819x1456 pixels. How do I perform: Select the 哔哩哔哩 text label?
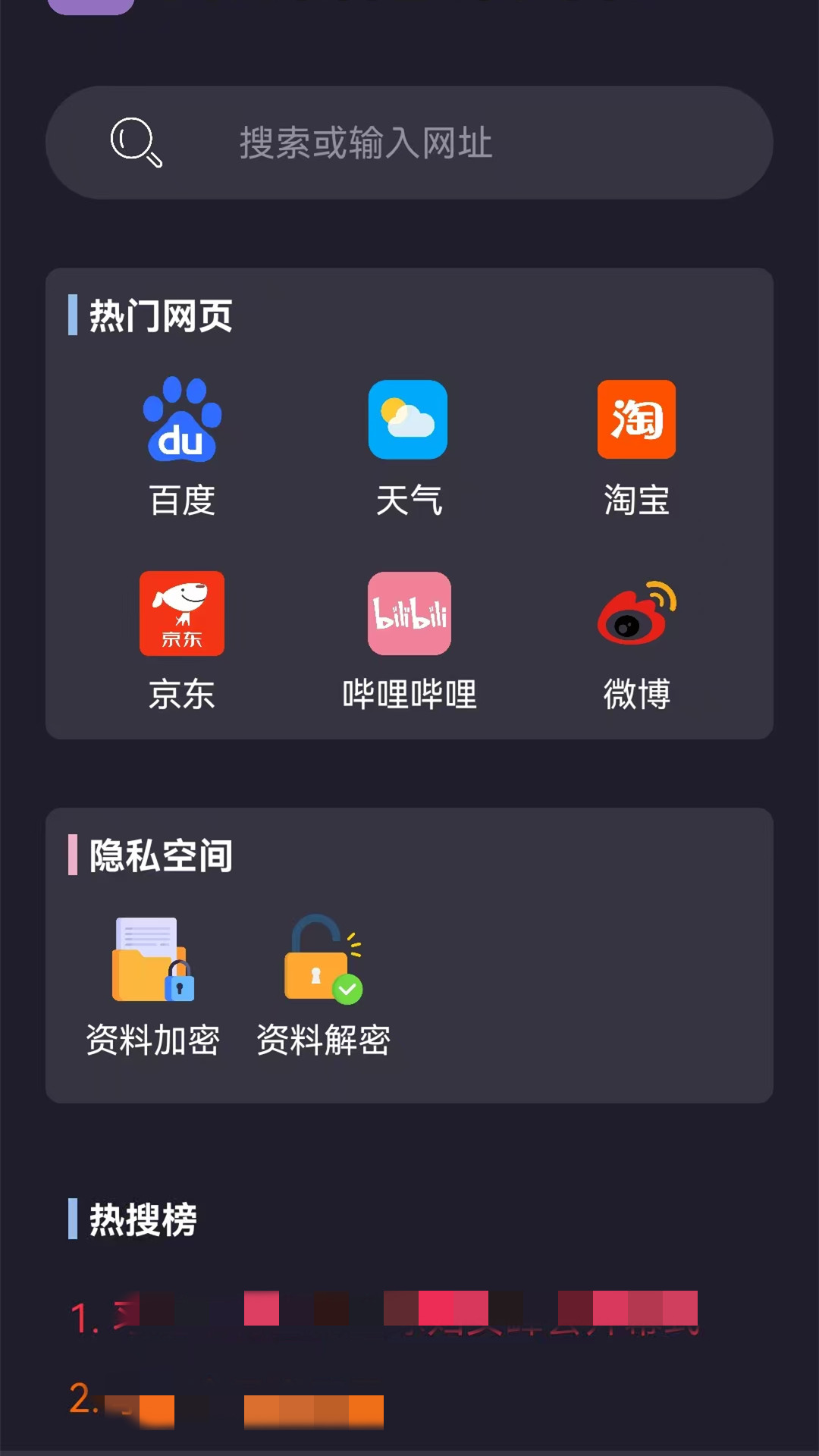(409, 694)
